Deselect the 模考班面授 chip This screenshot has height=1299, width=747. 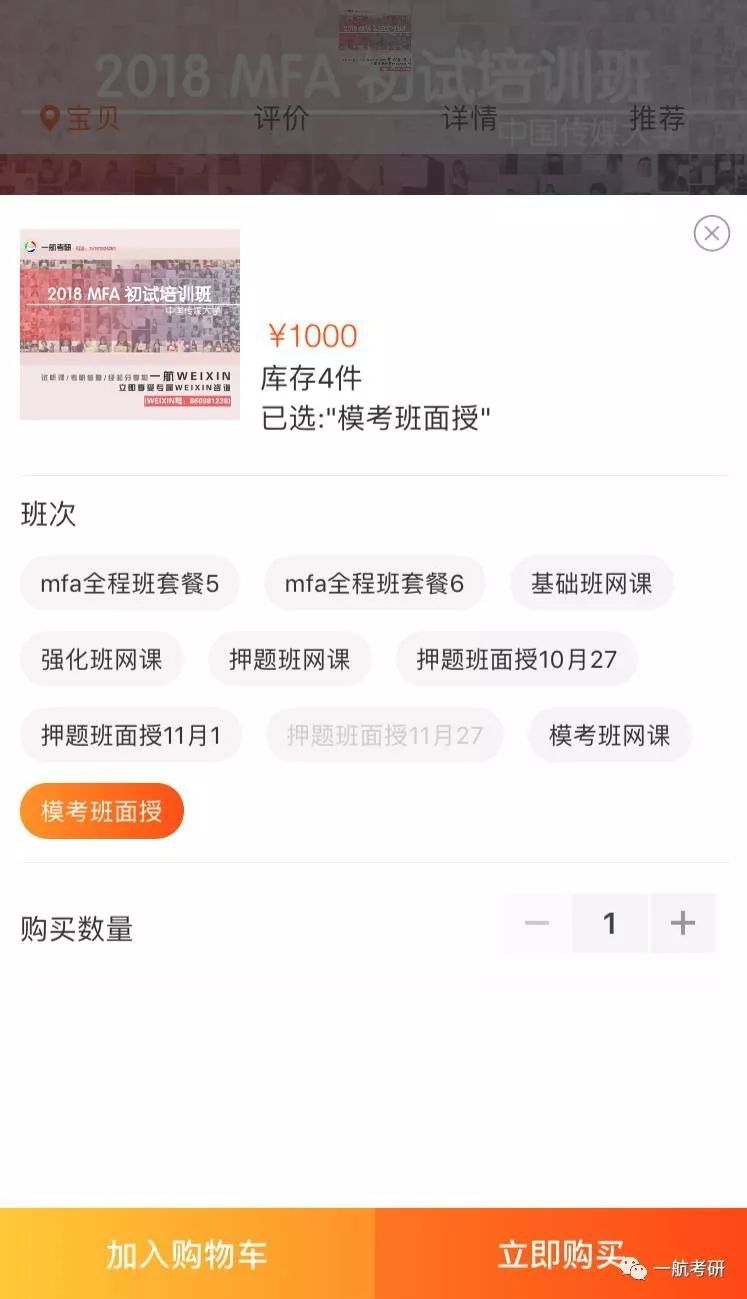[x=101, y=811]
